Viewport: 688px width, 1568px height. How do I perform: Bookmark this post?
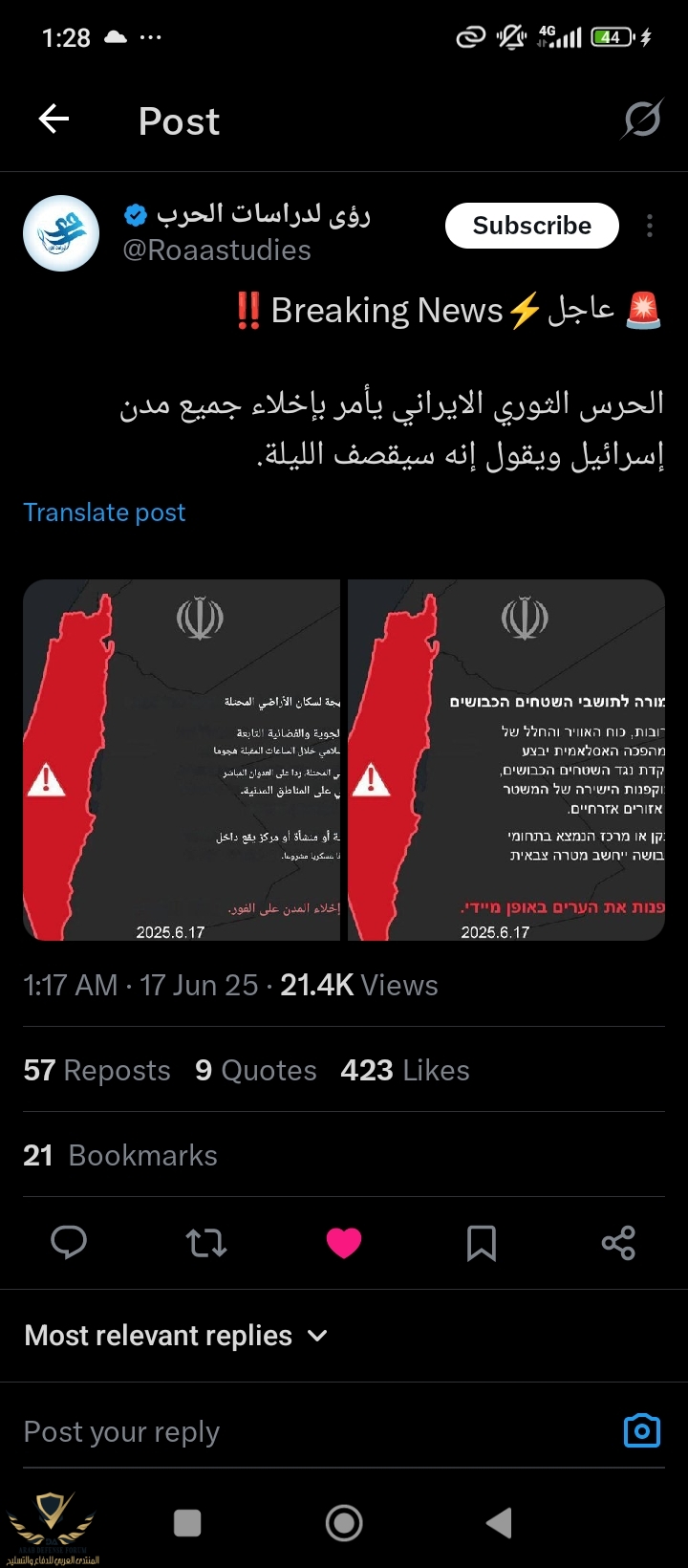[481, 1243]
